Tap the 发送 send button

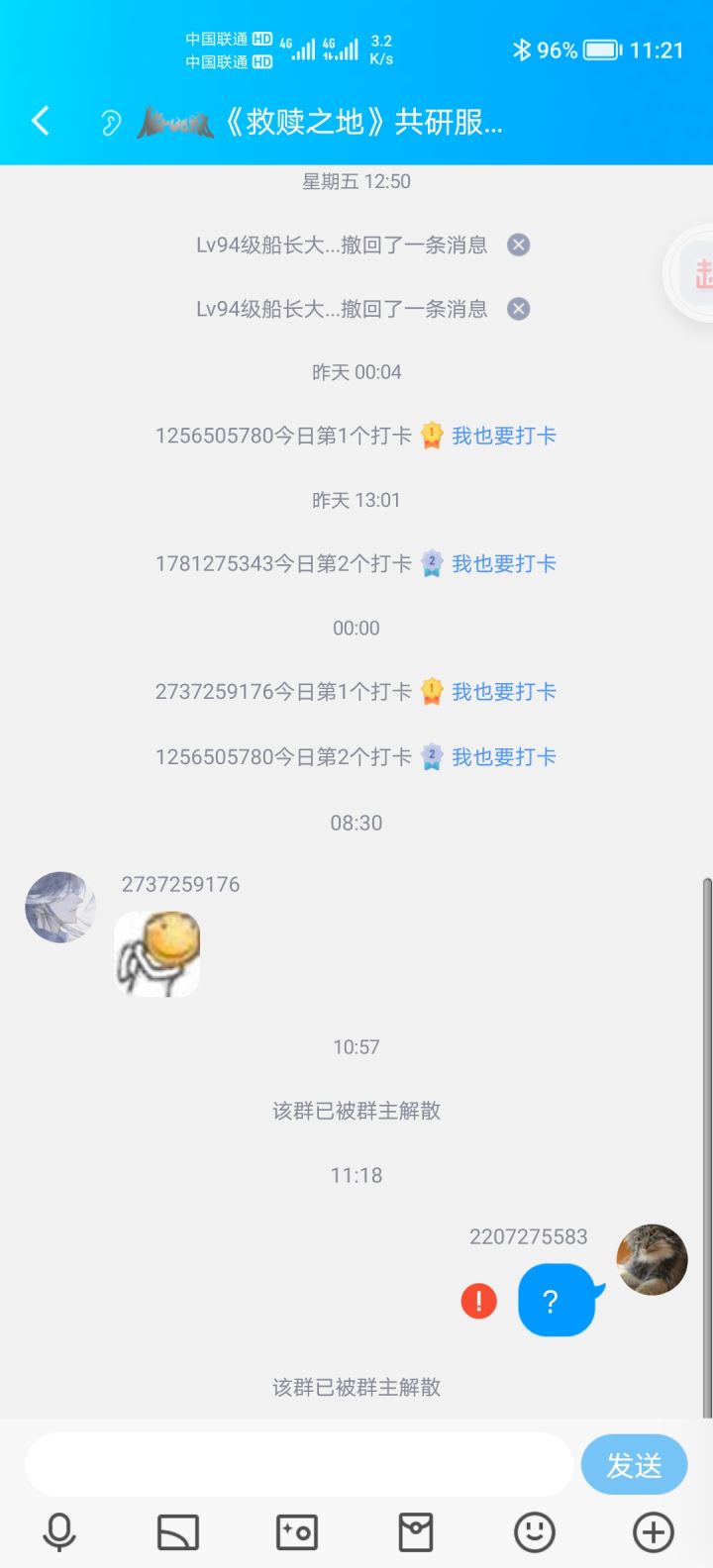click(634, 1464)
